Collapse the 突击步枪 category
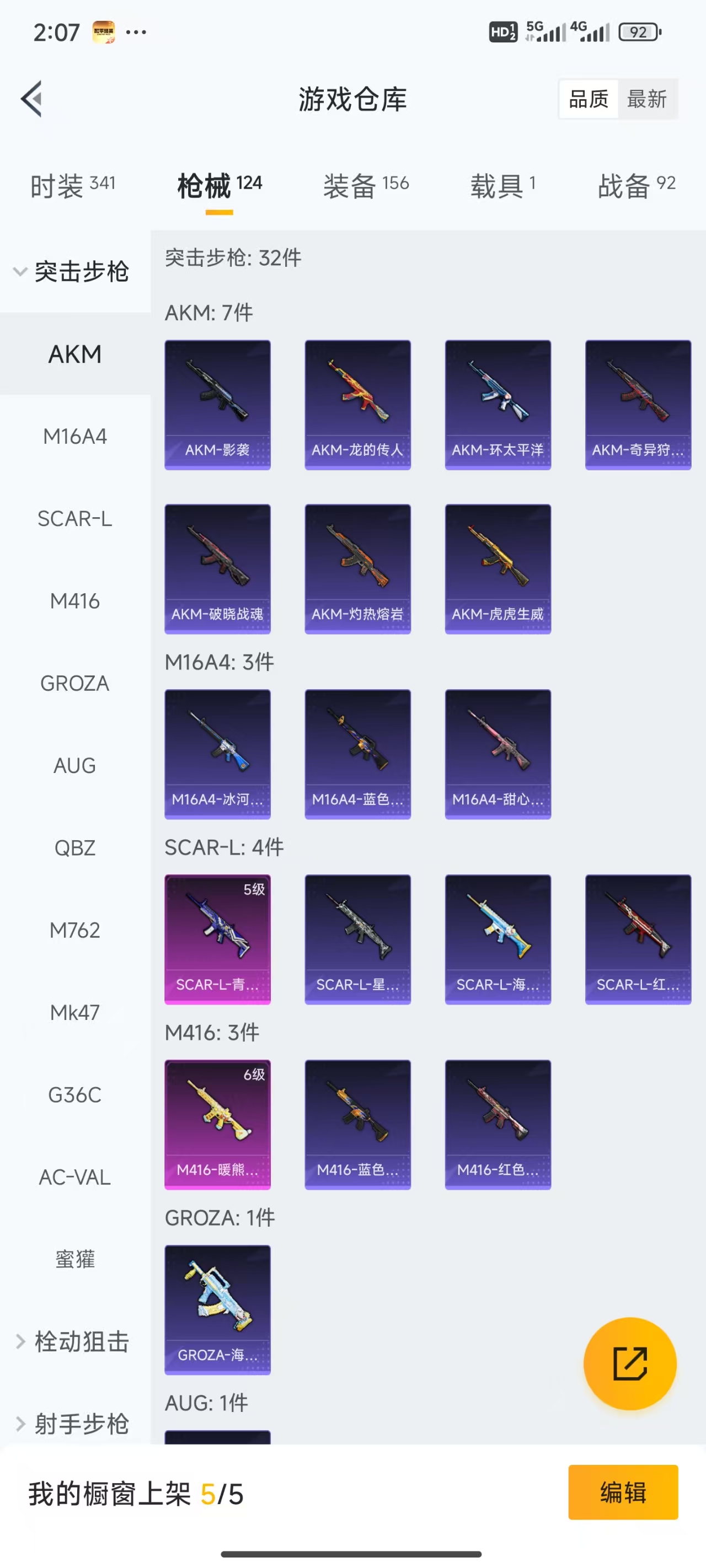Viewport: 706px width, 1568px height. coord(72,271)
